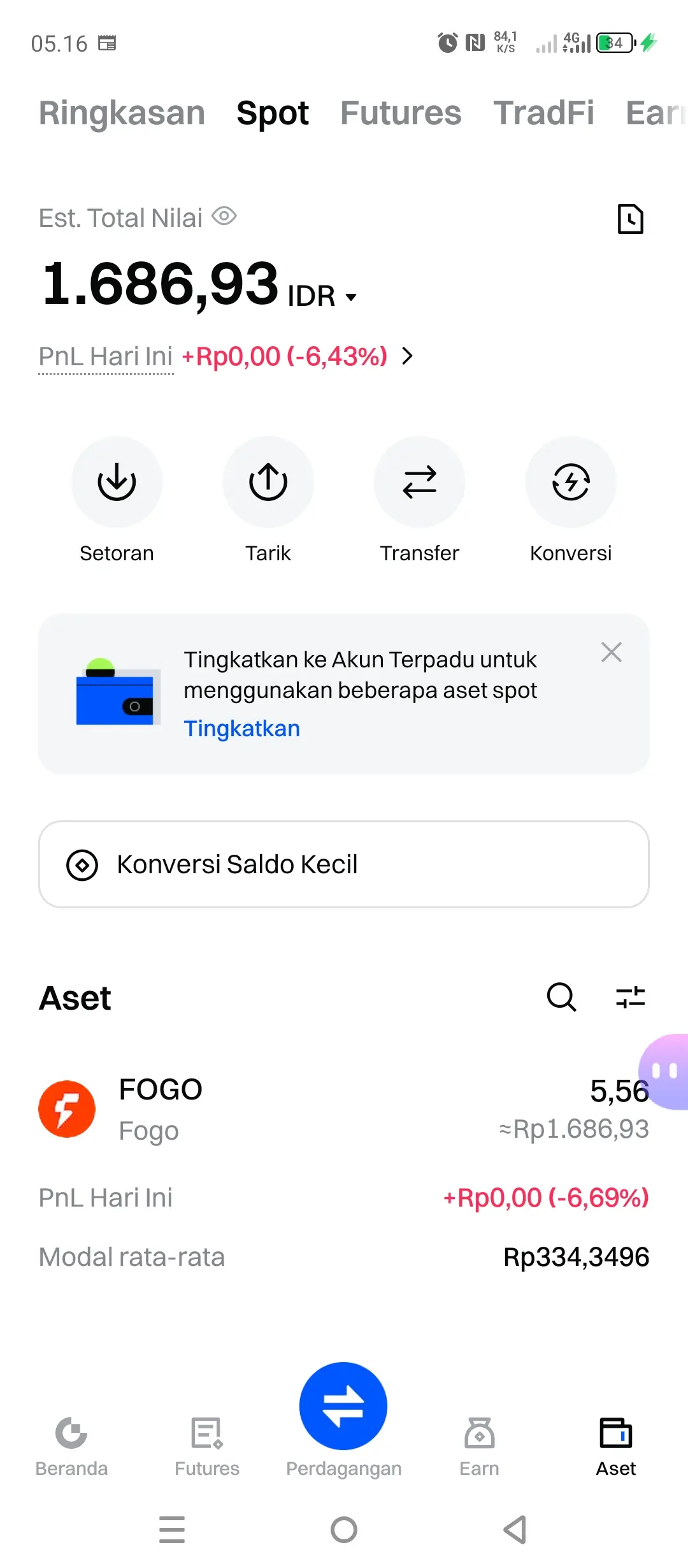Open the Setoran deposit icon
The height and width of the screenshot is (1568, 688).
tap(117, 481)
